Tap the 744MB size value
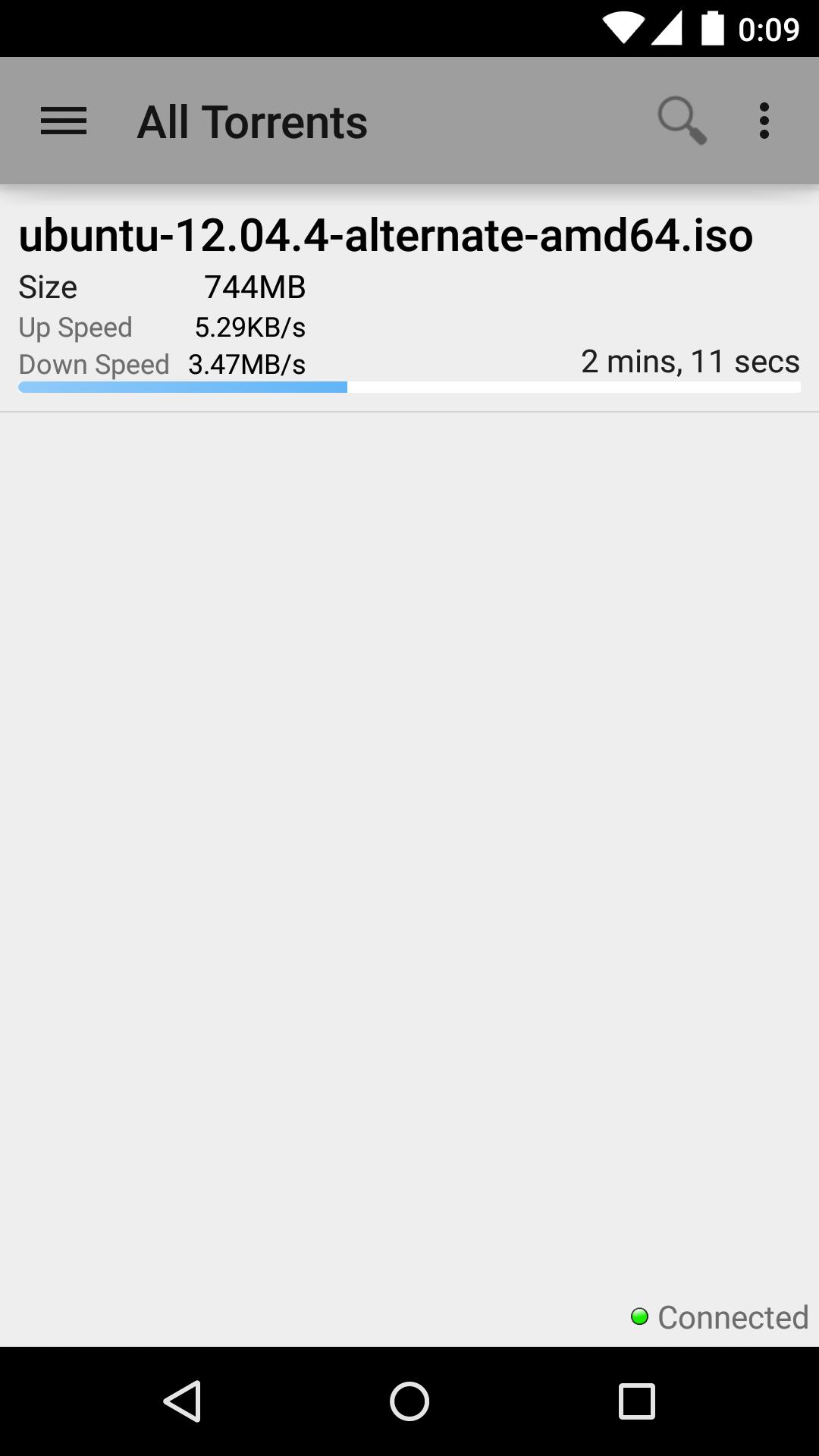The width and height of the screenshot is (819, 1456). click(255, 287)
